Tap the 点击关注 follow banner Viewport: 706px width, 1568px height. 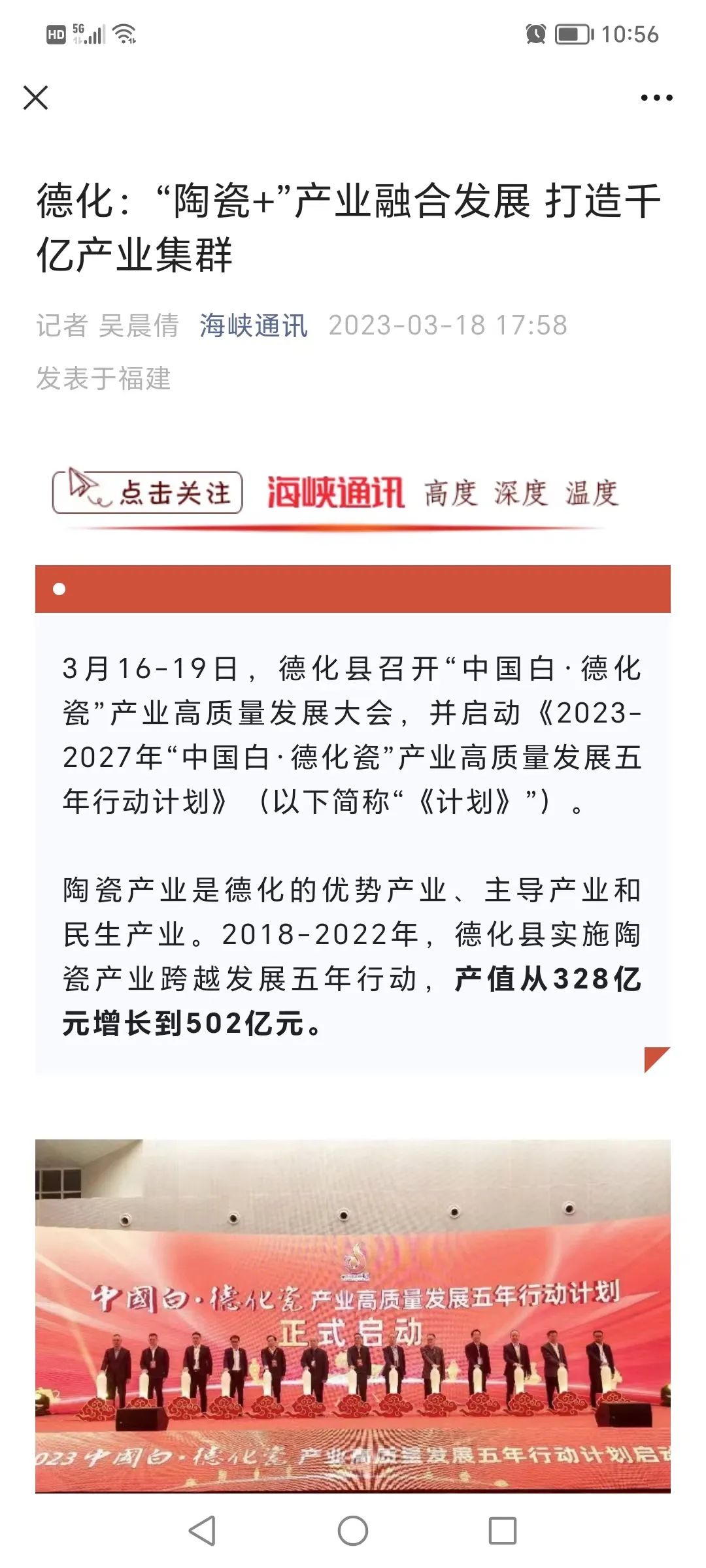tap(148, 492)
